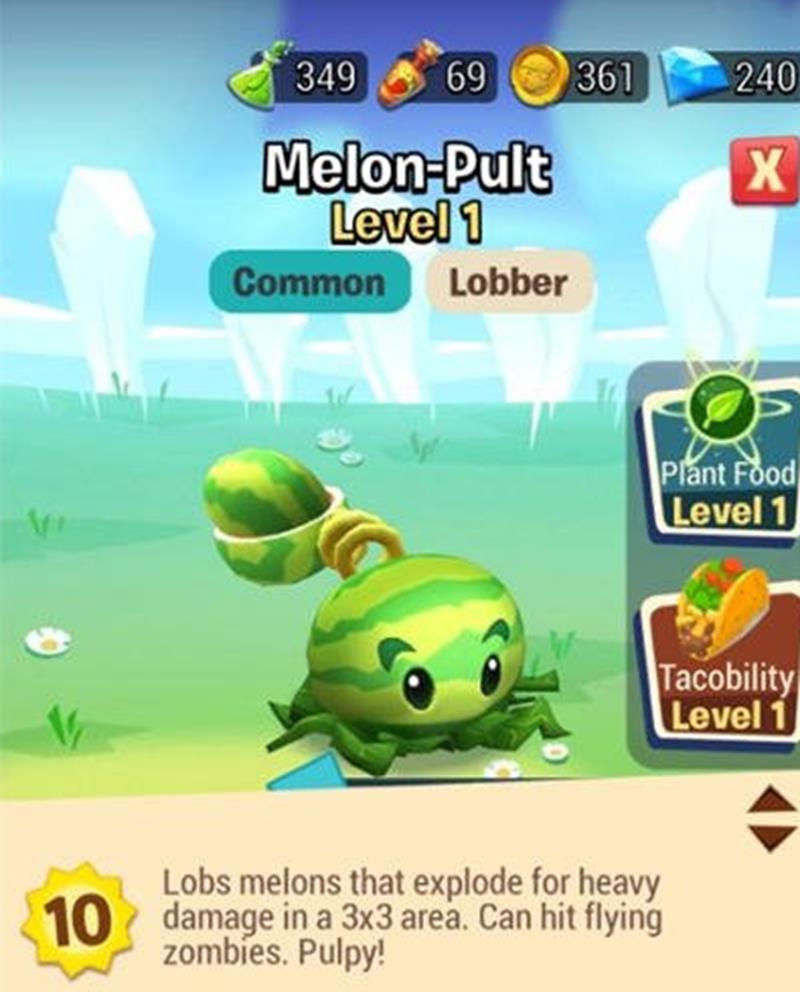800x992 pixels.
Task: Close the Melon-Pult detail panel
Action: click(x=765, y=172)
